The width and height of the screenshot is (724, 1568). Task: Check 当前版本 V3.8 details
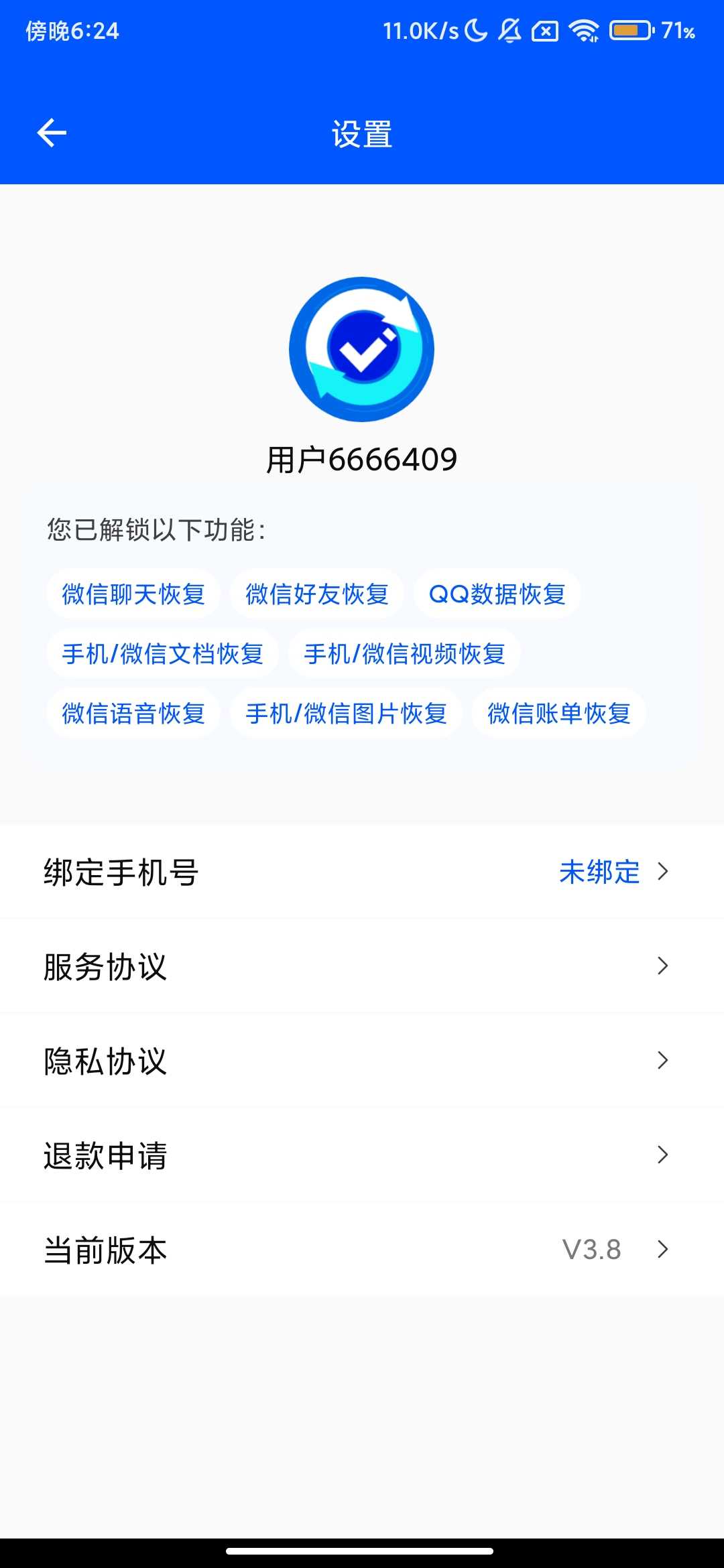click(362, 1250)
